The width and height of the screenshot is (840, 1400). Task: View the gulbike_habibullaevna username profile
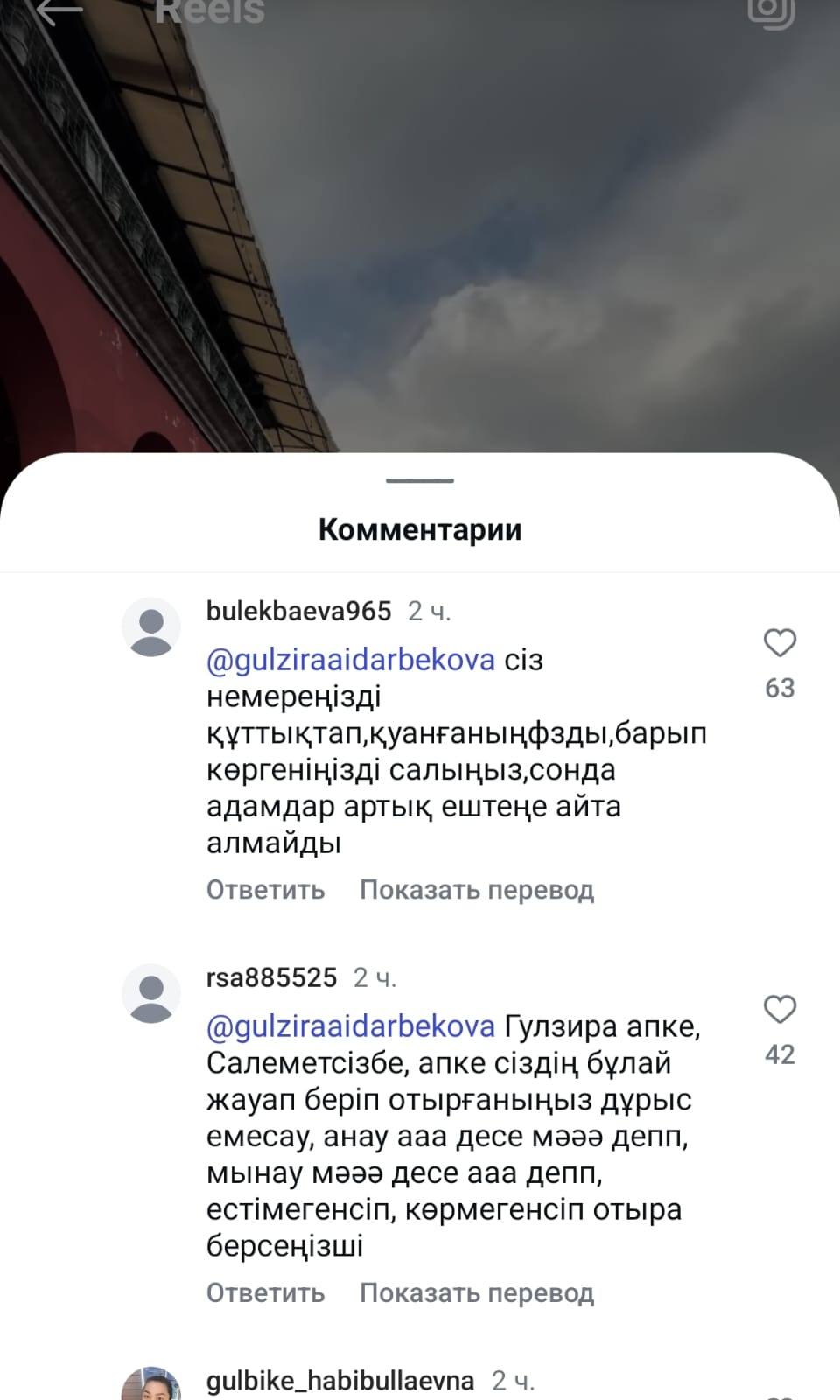coord(339,1381)
